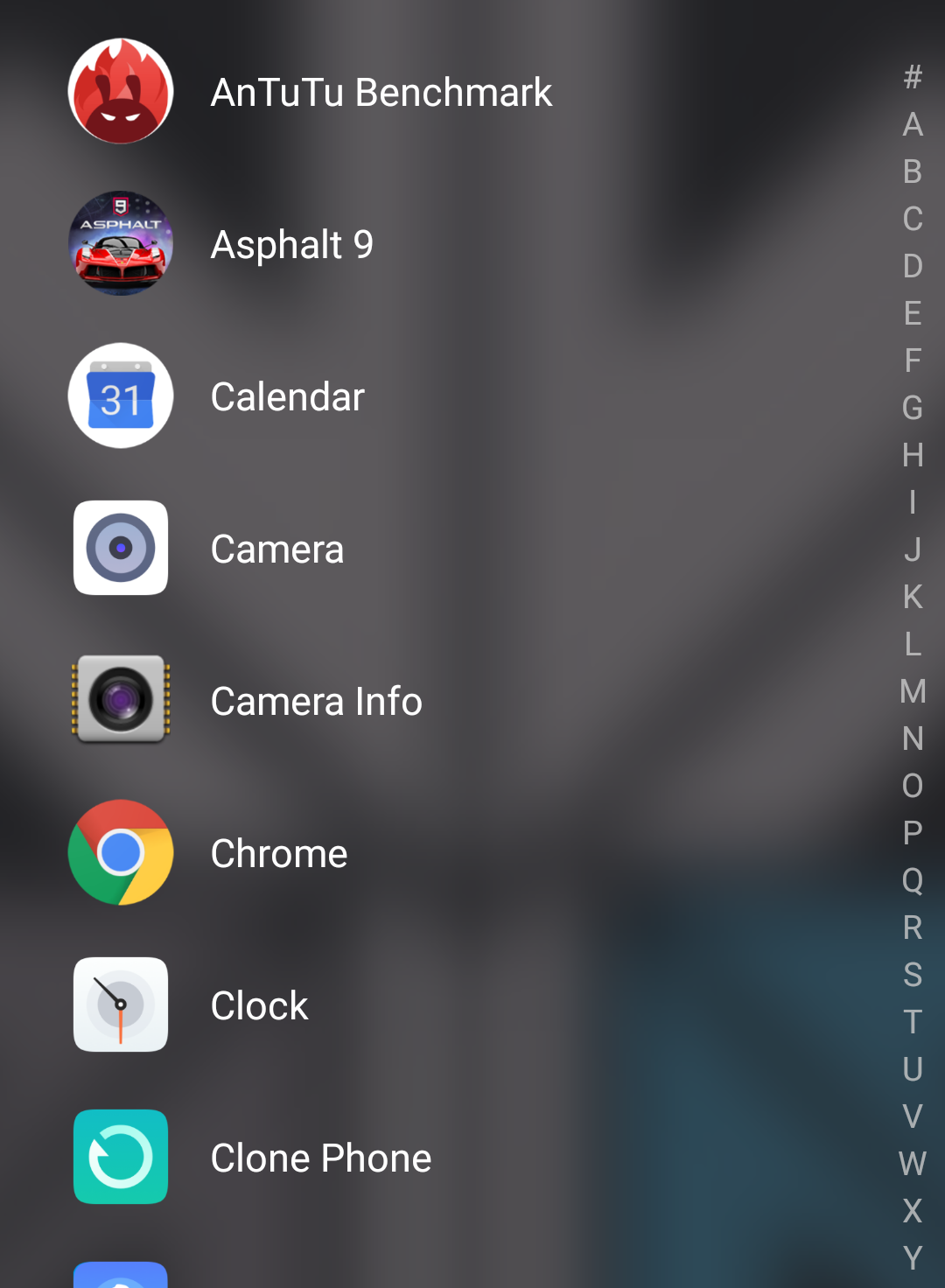Launch Asphalt 9 game
The image size is (945, 1288).
point(121,243)
